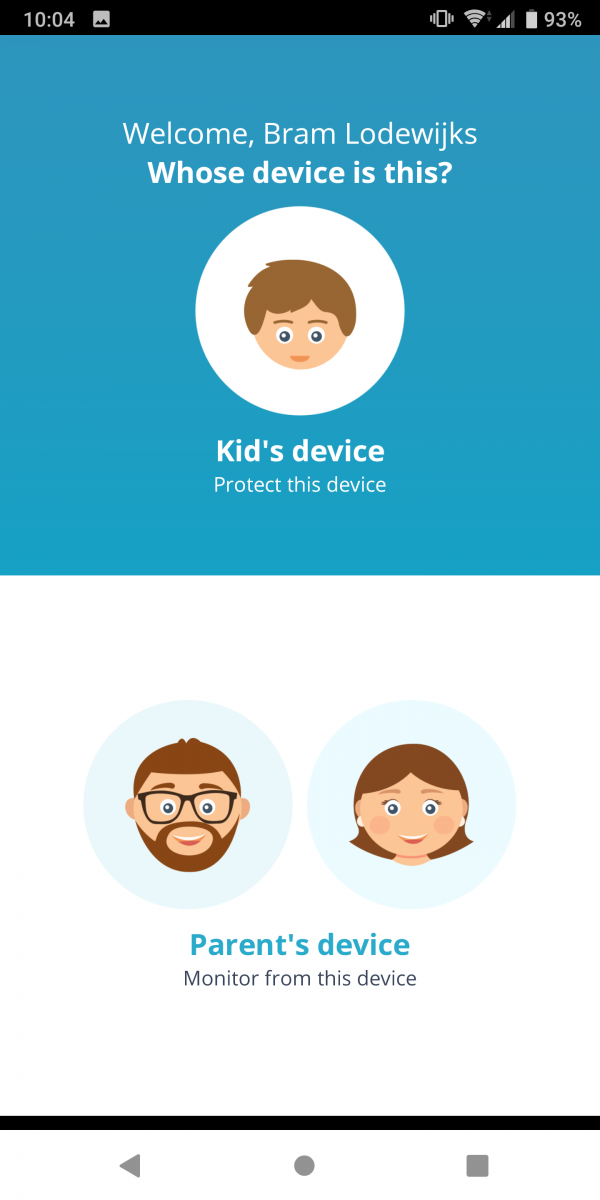
Task: Open the recent apps view
Action: 477,1165
